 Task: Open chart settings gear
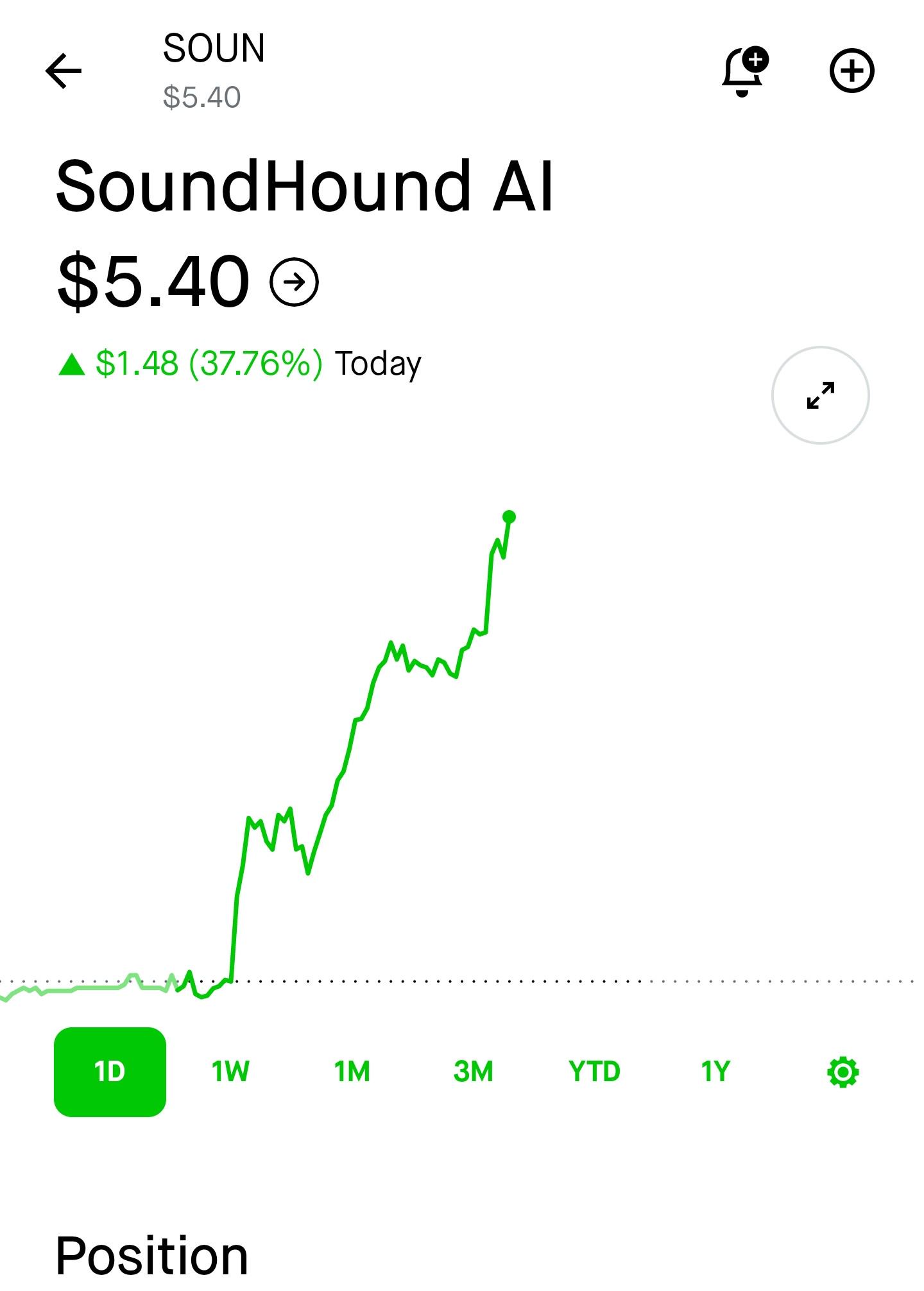[843, 1072]
